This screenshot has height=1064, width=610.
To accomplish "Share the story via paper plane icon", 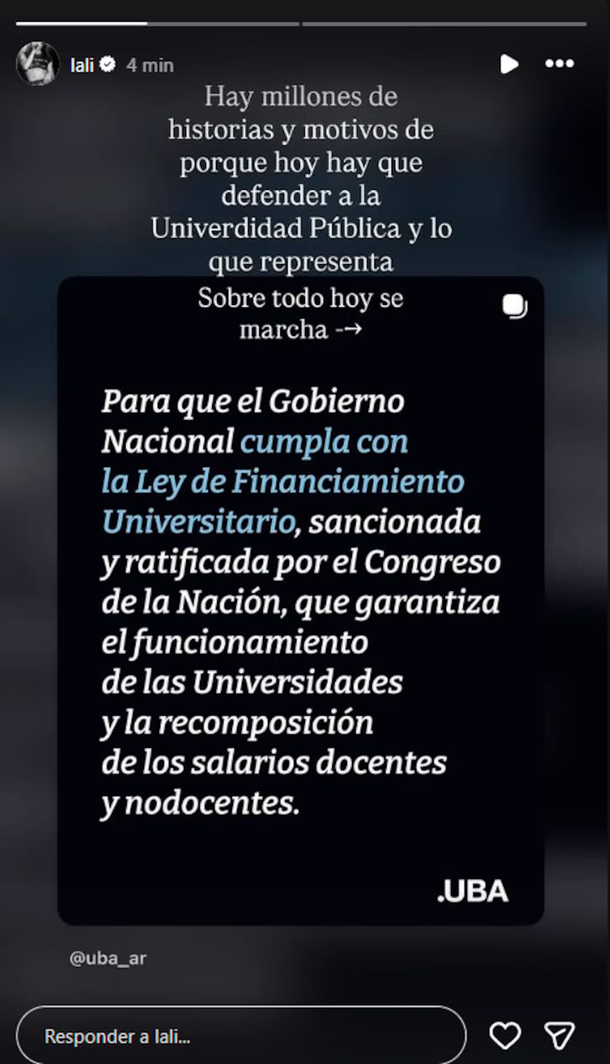I will click(x=560, y=1036).
